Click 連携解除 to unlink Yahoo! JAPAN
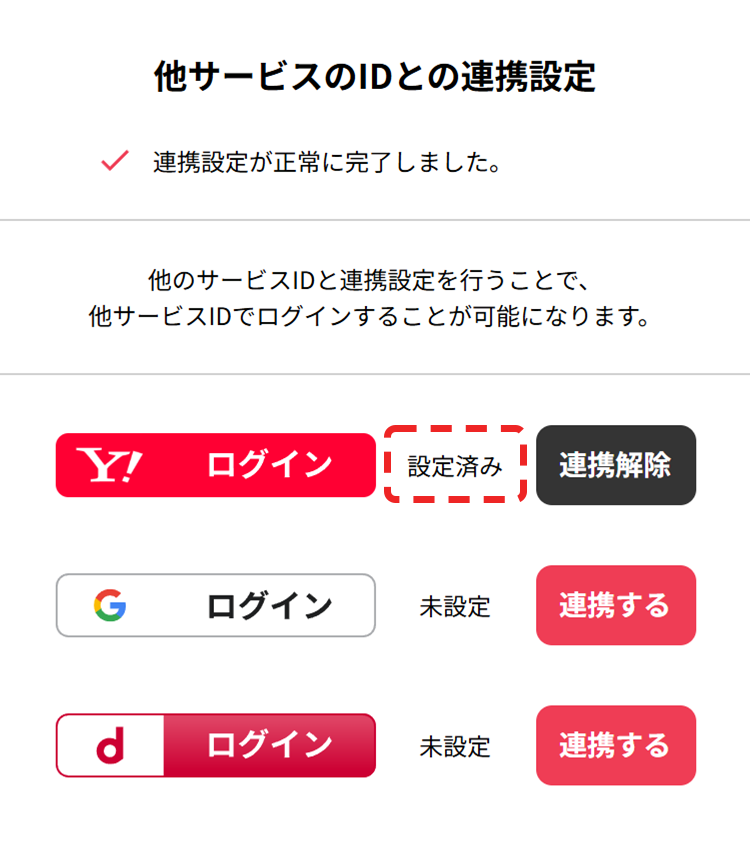Image resolution: width=750 pixels, height=850 pixels. coord(615,464)
